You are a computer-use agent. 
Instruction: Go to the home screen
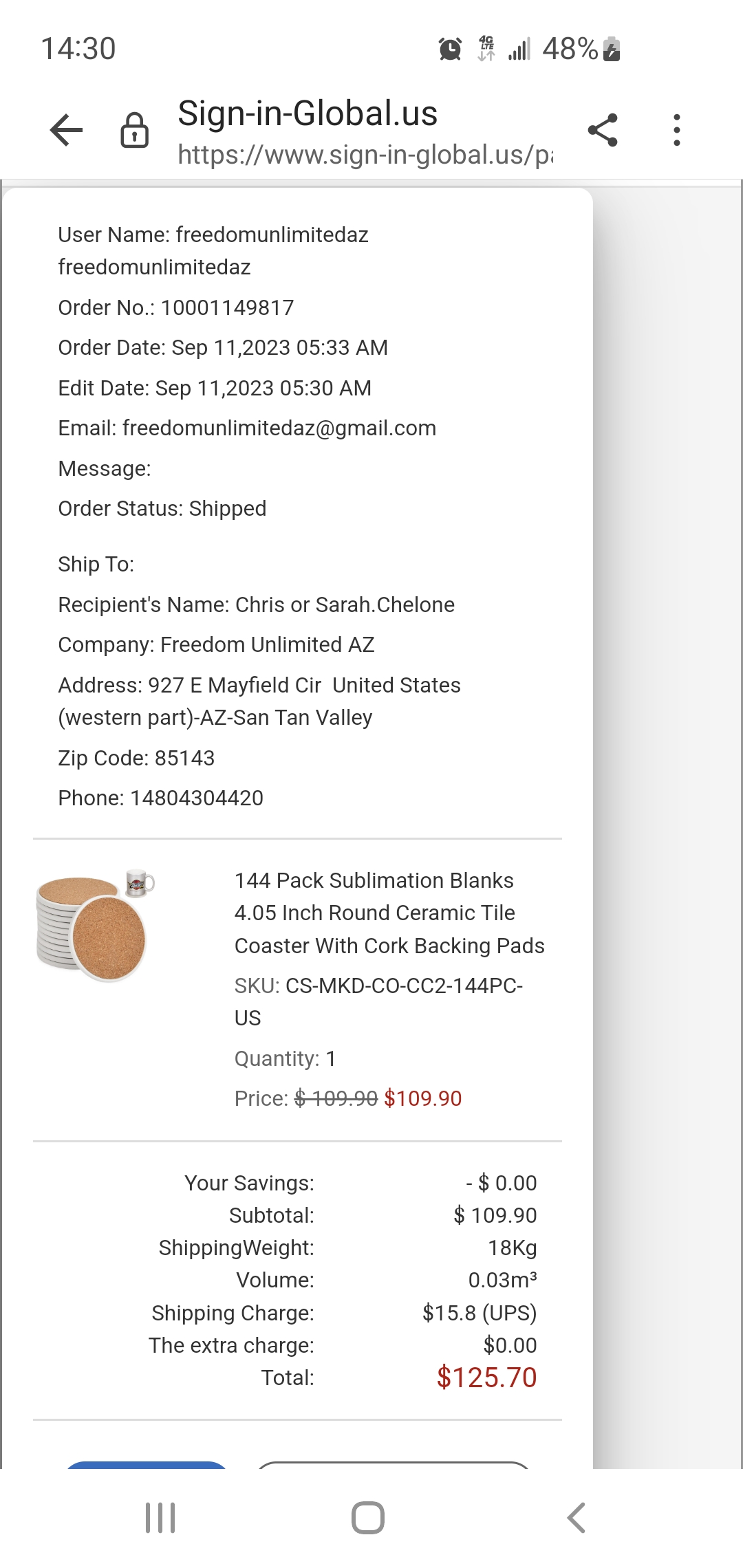point(368,1518)
